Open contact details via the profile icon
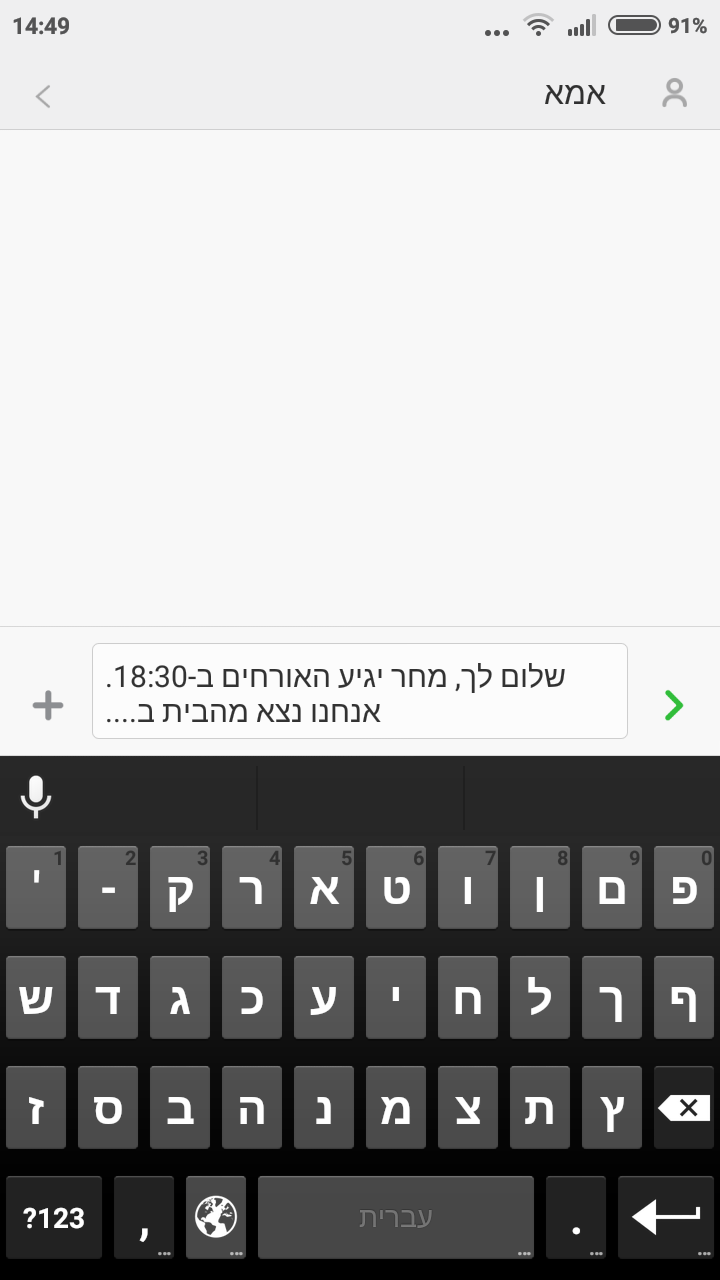Viewport: 720px width, 1280px height. tap(674, 92)
